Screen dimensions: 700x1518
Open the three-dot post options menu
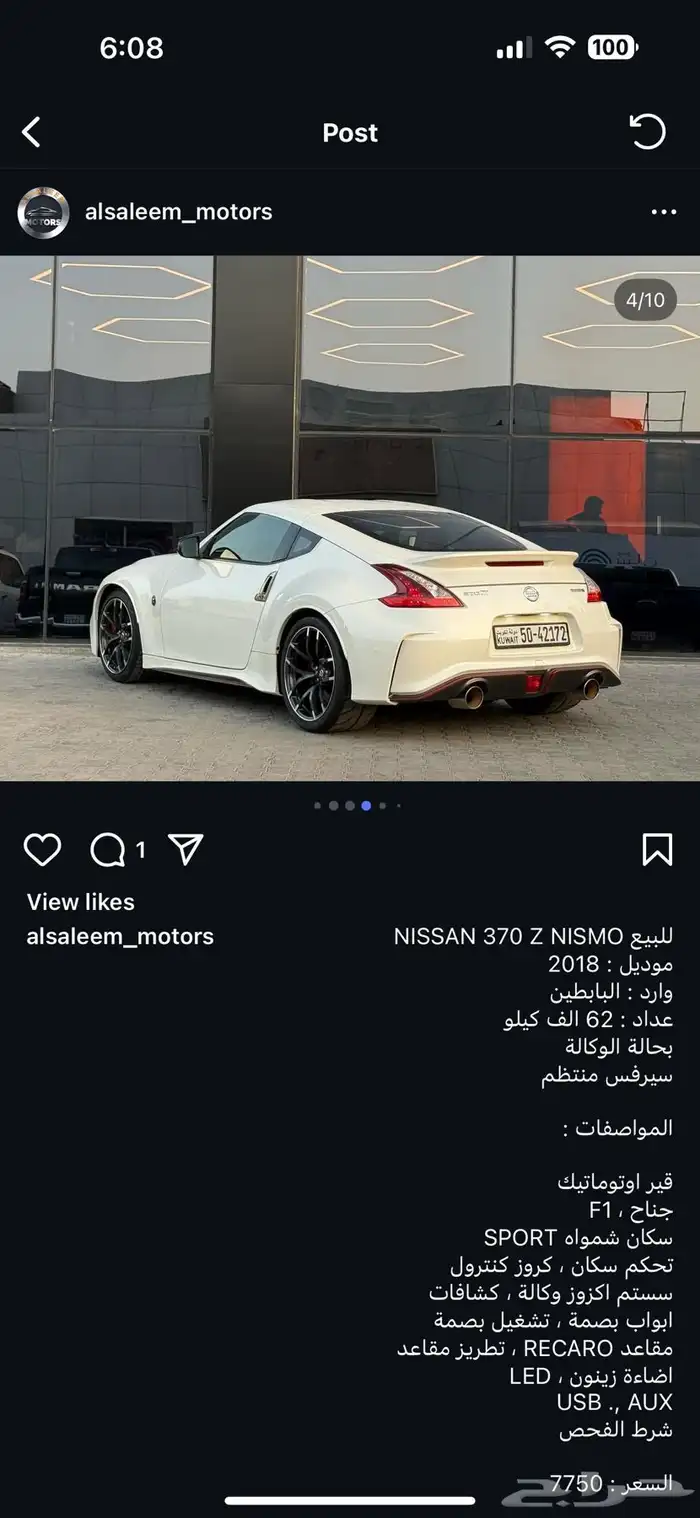[x=663, y=212]
